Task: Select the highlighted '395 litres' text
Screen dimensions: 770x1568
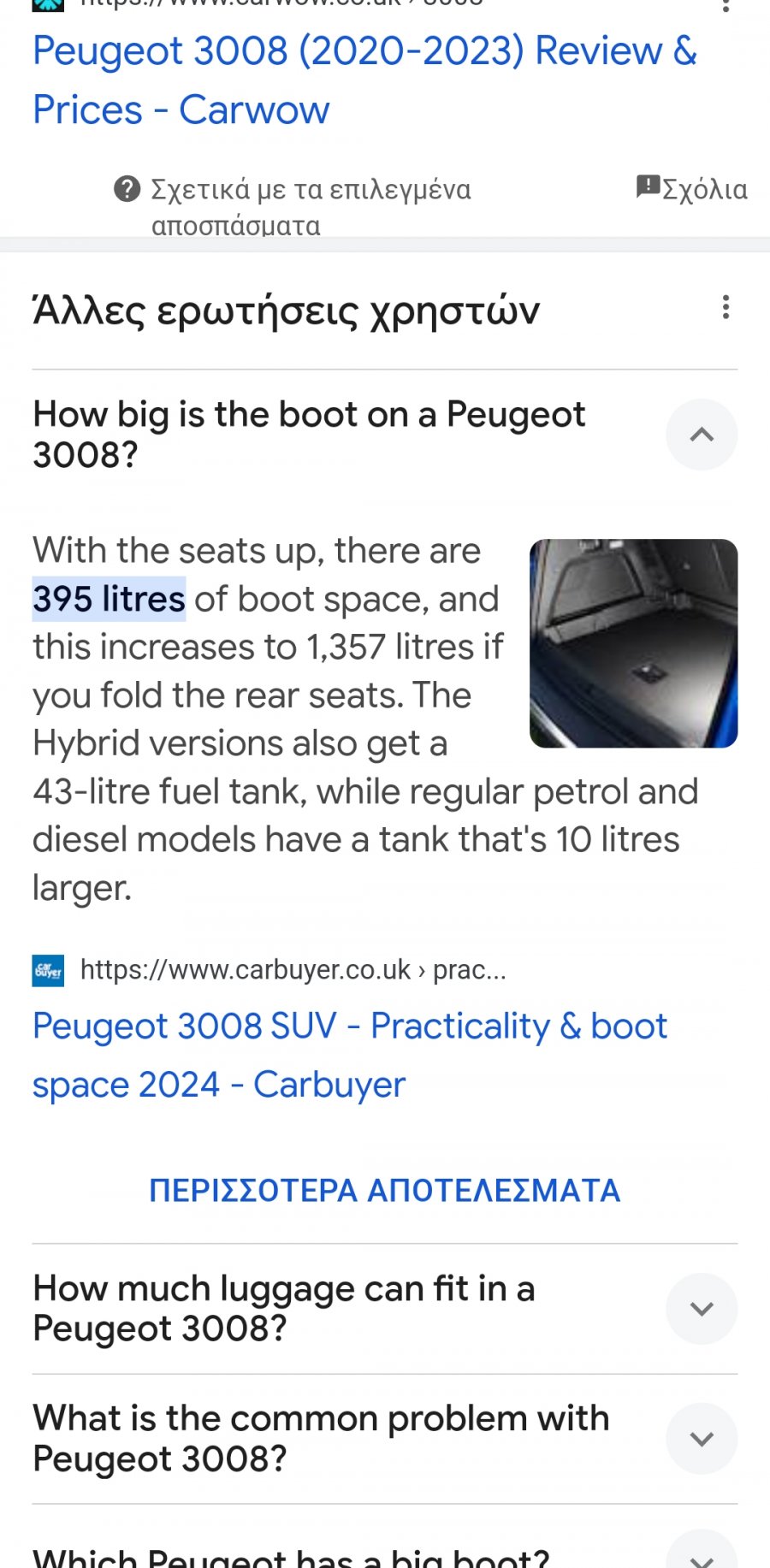Action: point(108,599)
